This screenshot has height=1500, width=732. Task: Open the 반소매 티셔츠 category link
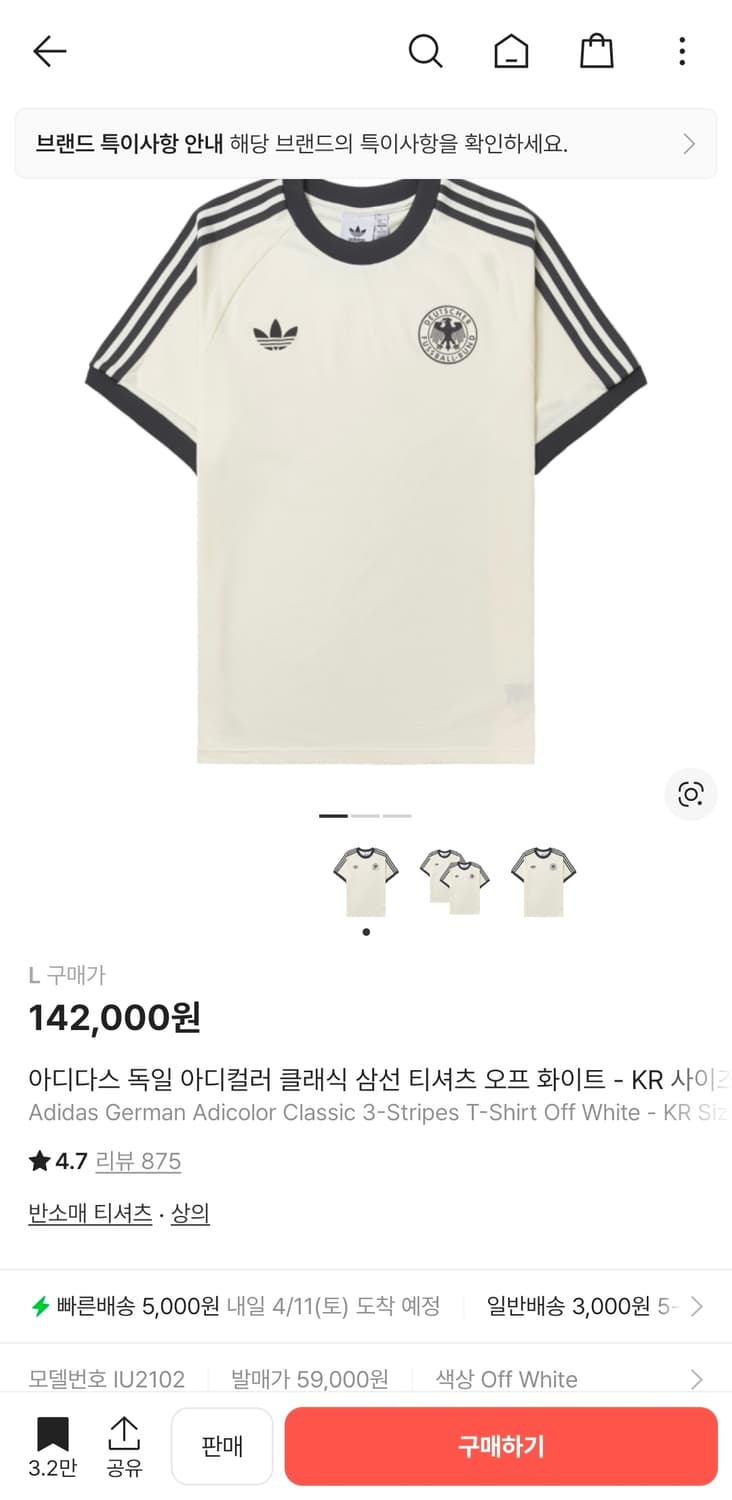tap(90, 1213)
